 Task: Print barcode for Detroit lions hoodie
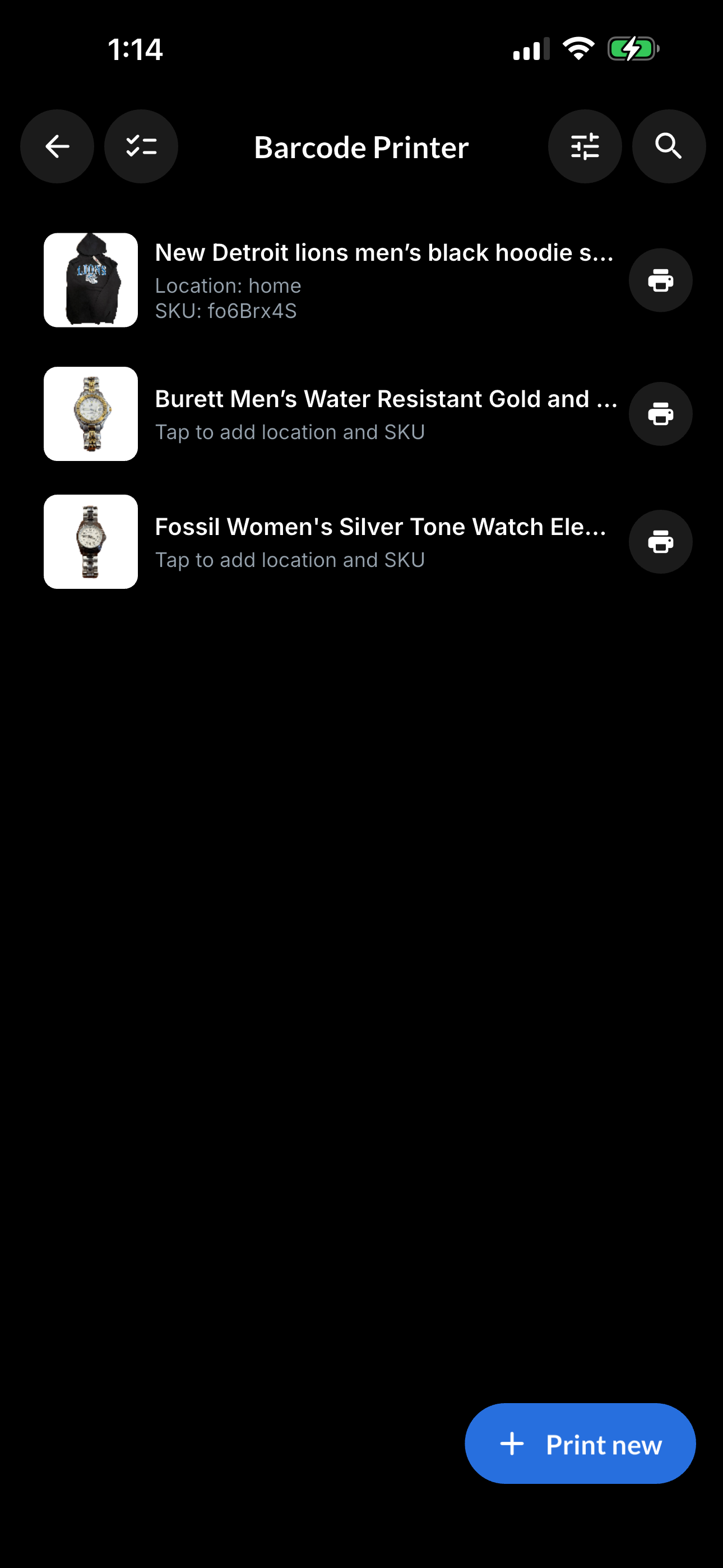660,280
